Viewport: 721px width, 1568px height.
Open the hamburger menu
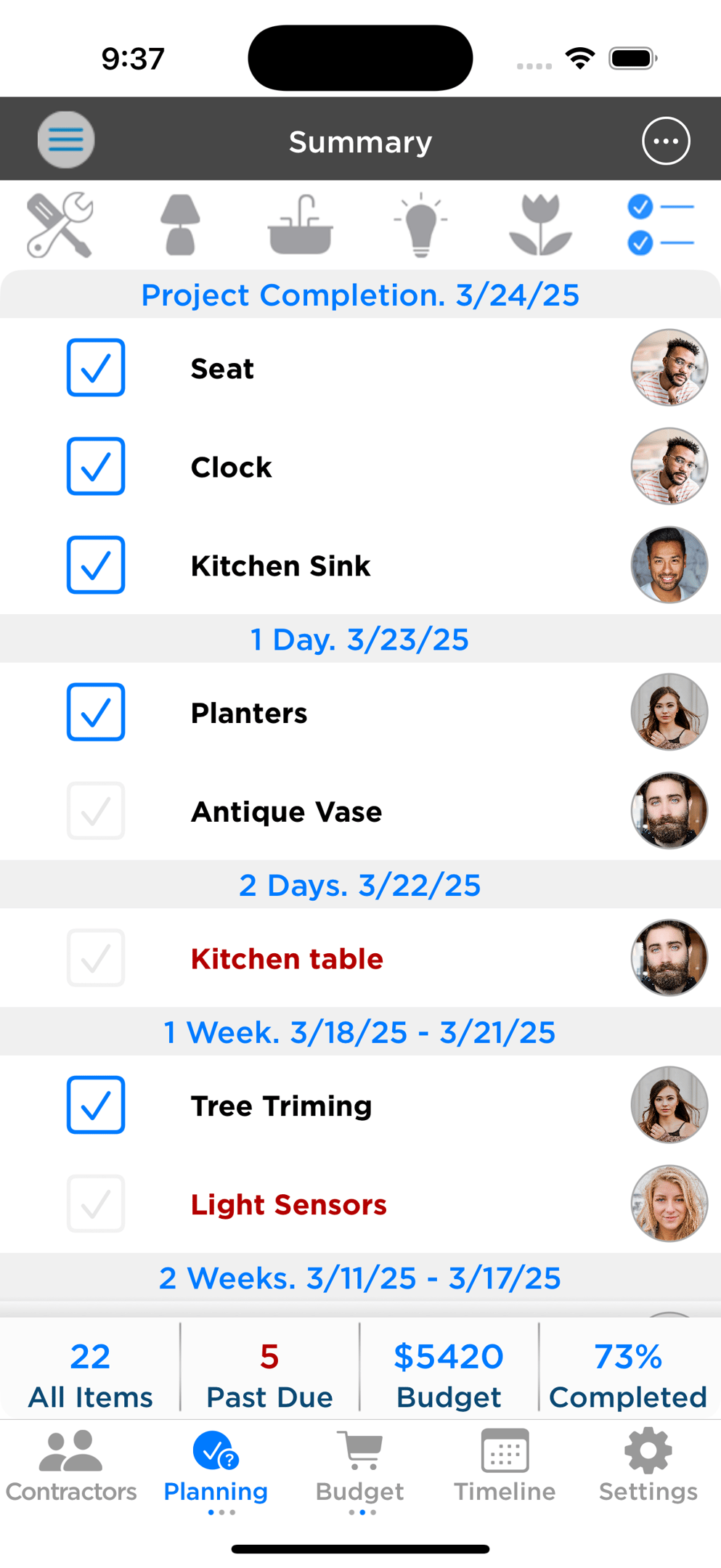coord(66,140)
